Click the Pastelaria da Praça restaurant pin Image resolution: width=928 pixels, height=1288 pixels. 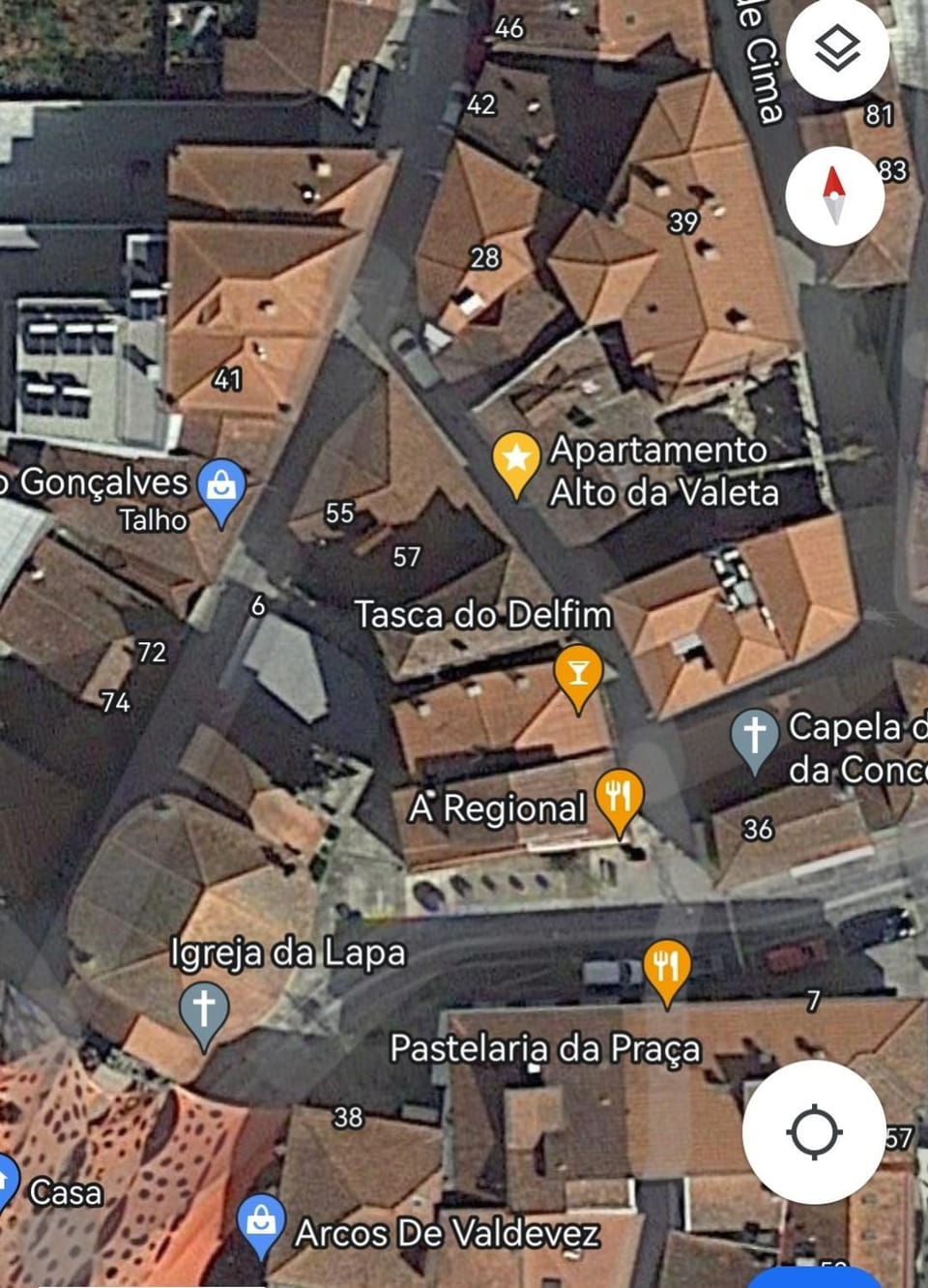[667, 965]
